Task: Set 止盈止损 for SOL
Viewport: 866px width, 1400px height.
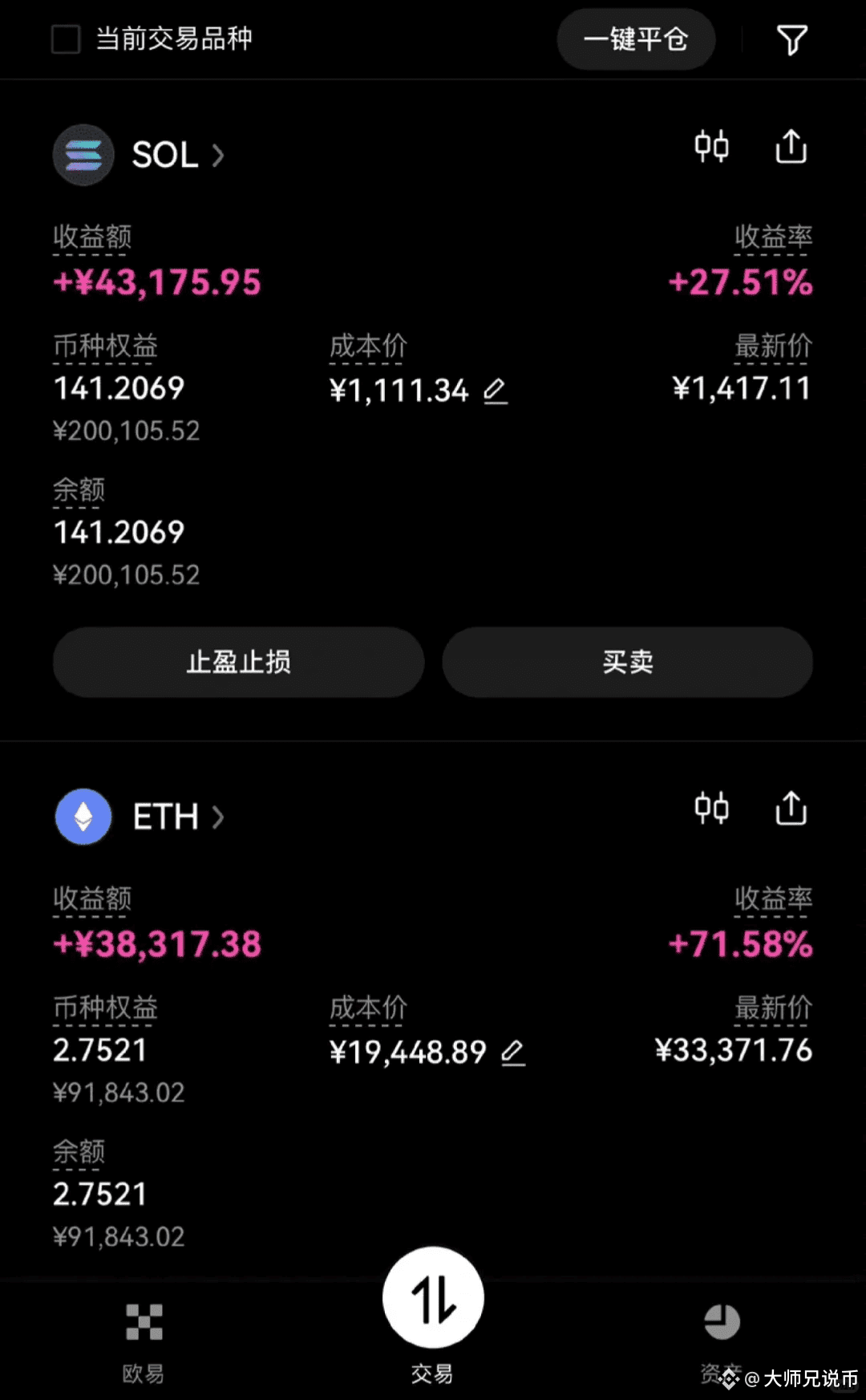Action: click(x=238, y=662)
